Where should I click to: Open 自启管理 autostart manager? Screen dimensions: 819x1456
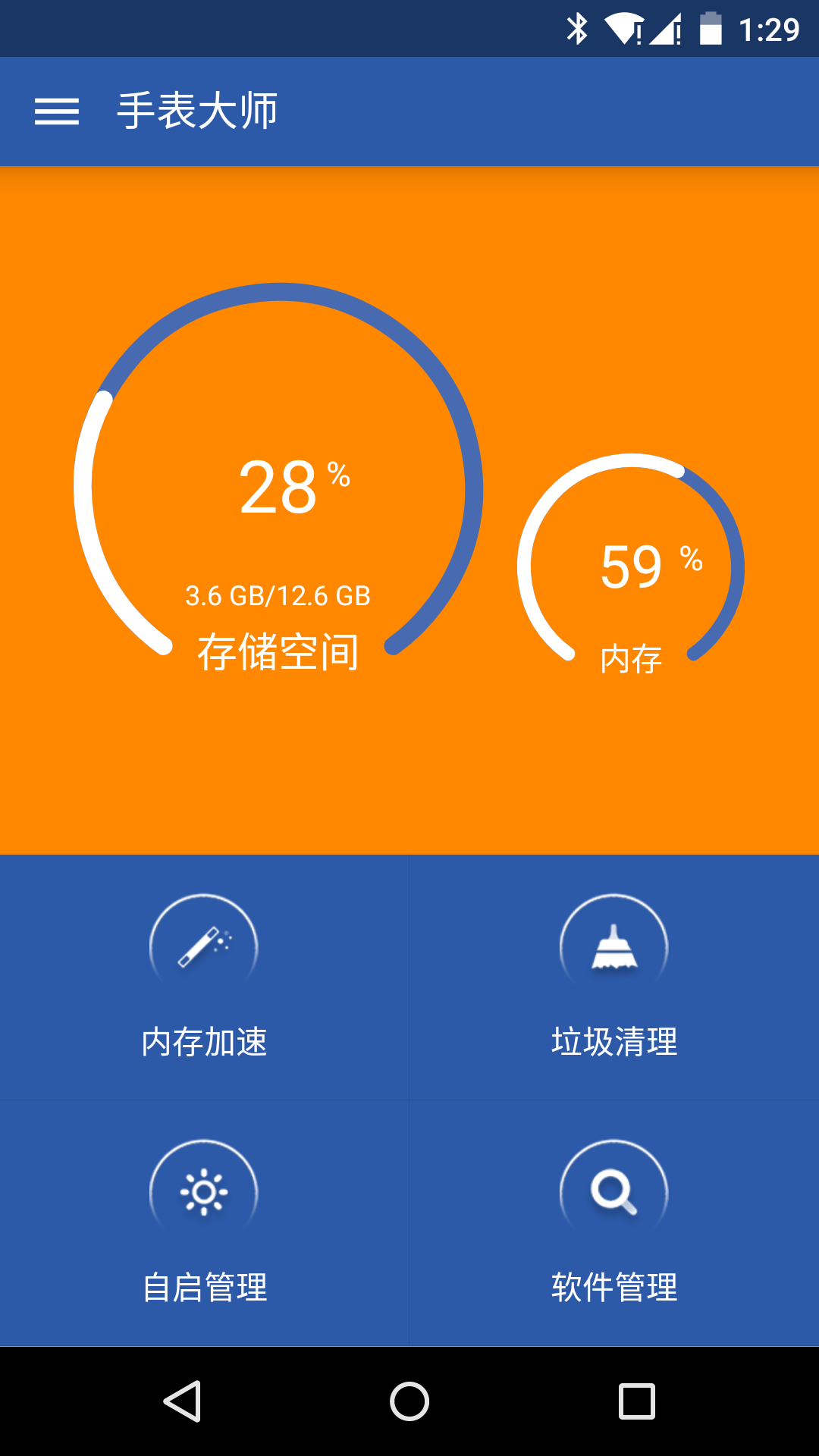pyautogui.click(x=204, y=1222)
